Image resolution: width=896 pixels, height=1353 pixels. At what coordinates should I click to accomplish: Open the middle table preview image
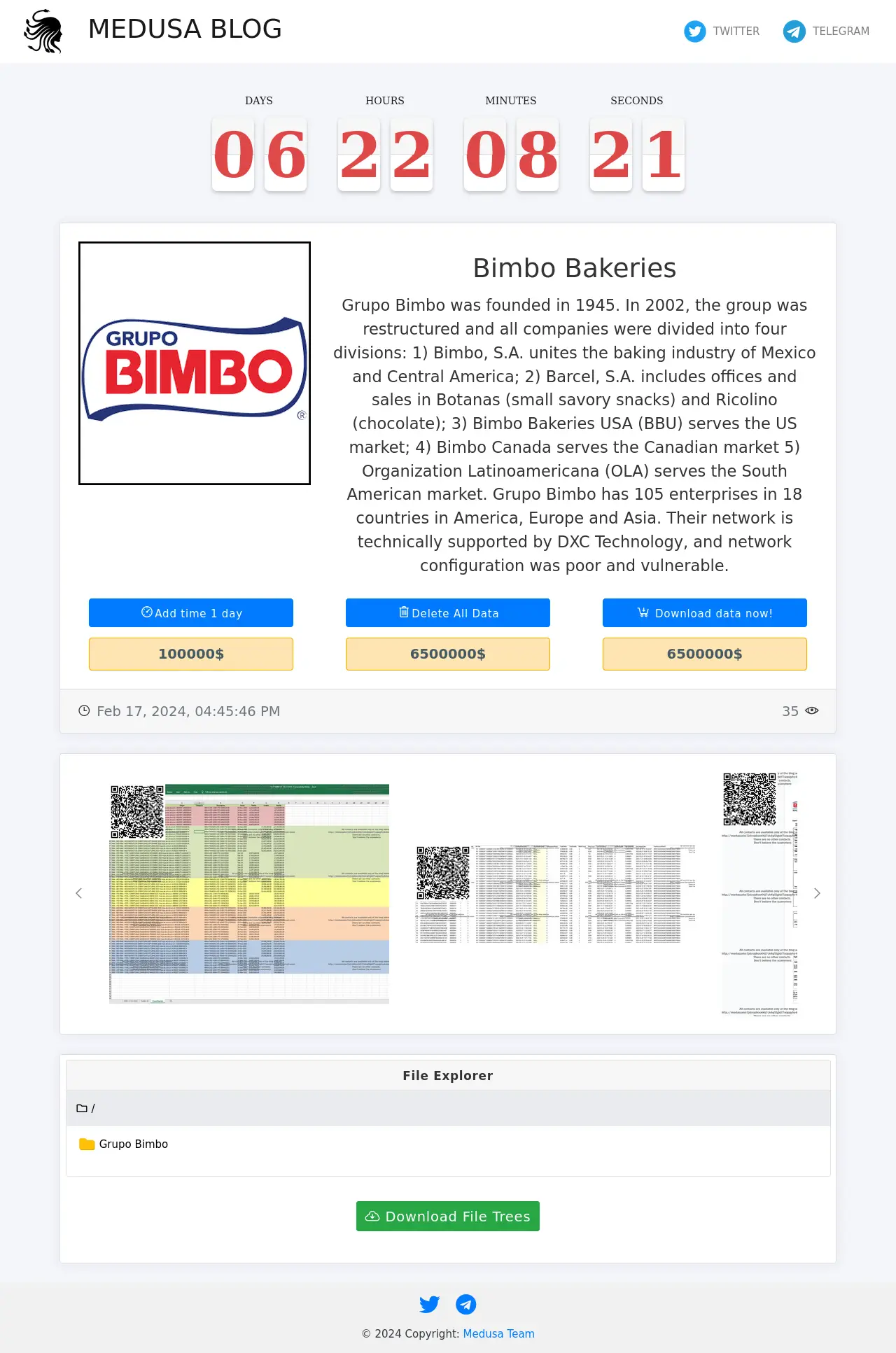click(556, 894)
